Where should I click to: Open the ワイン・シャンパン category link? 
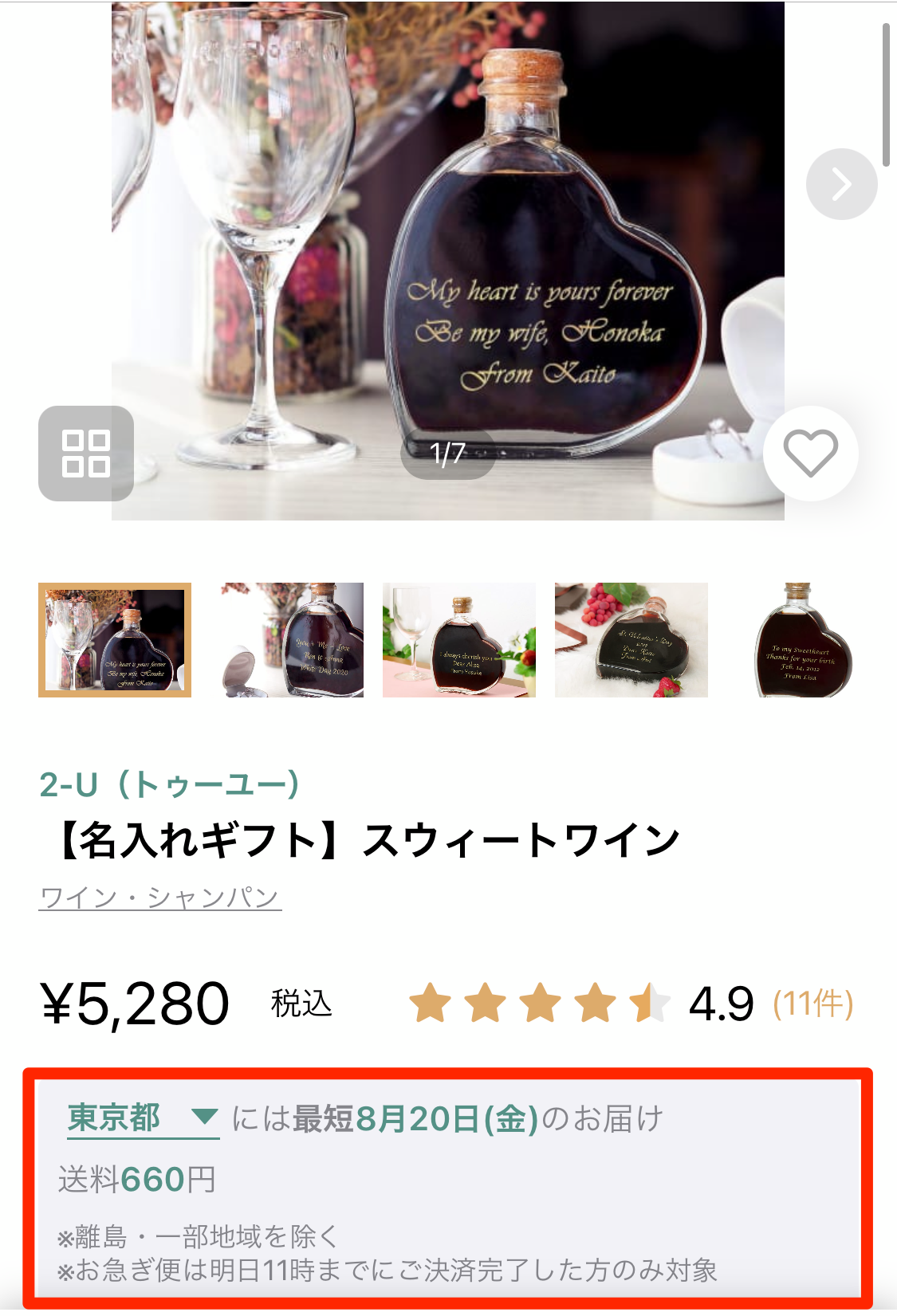(160, 898)
